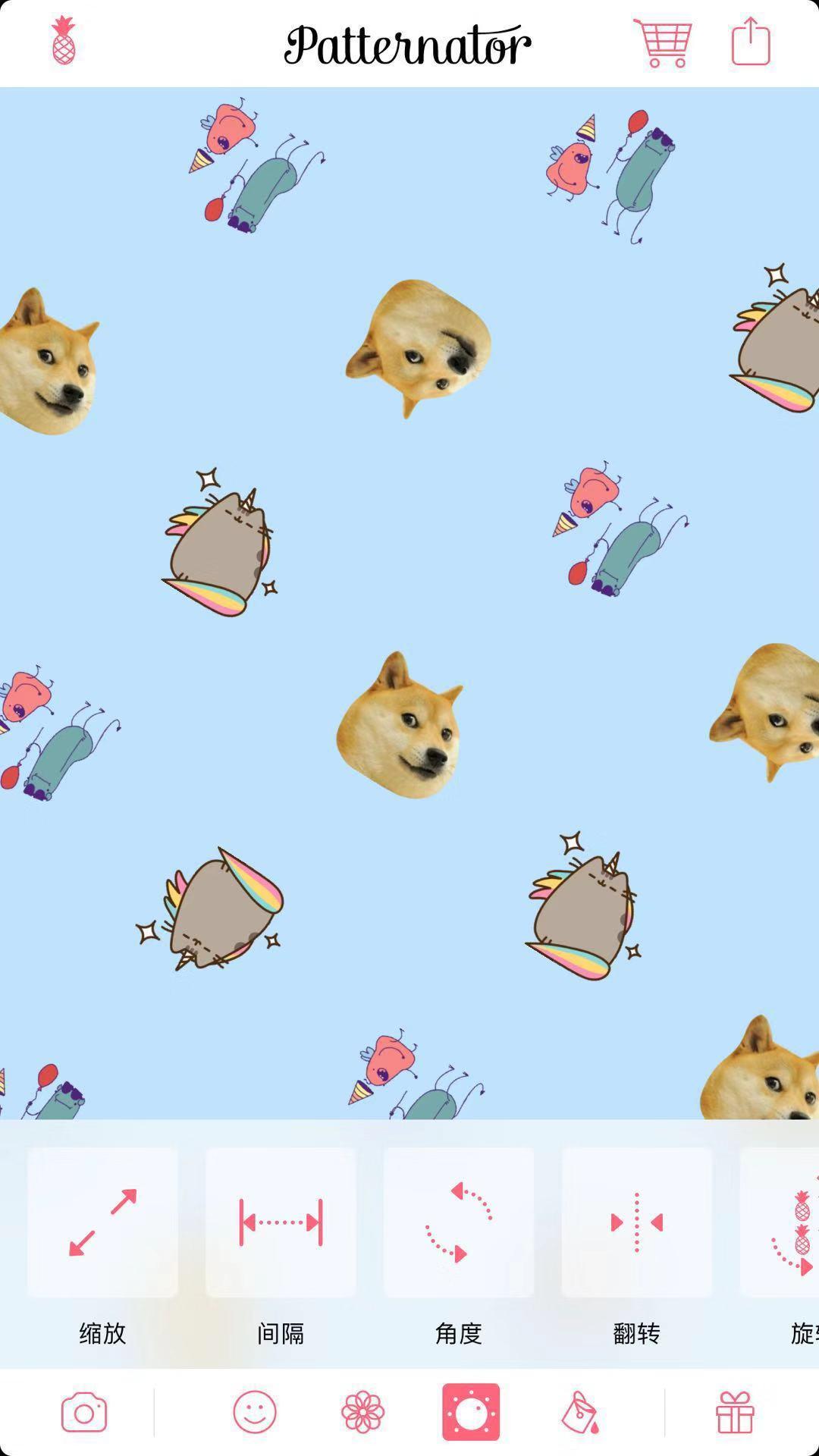Share the pattern
Screen dimensions: 819x1456
click(x=751, y=42)
